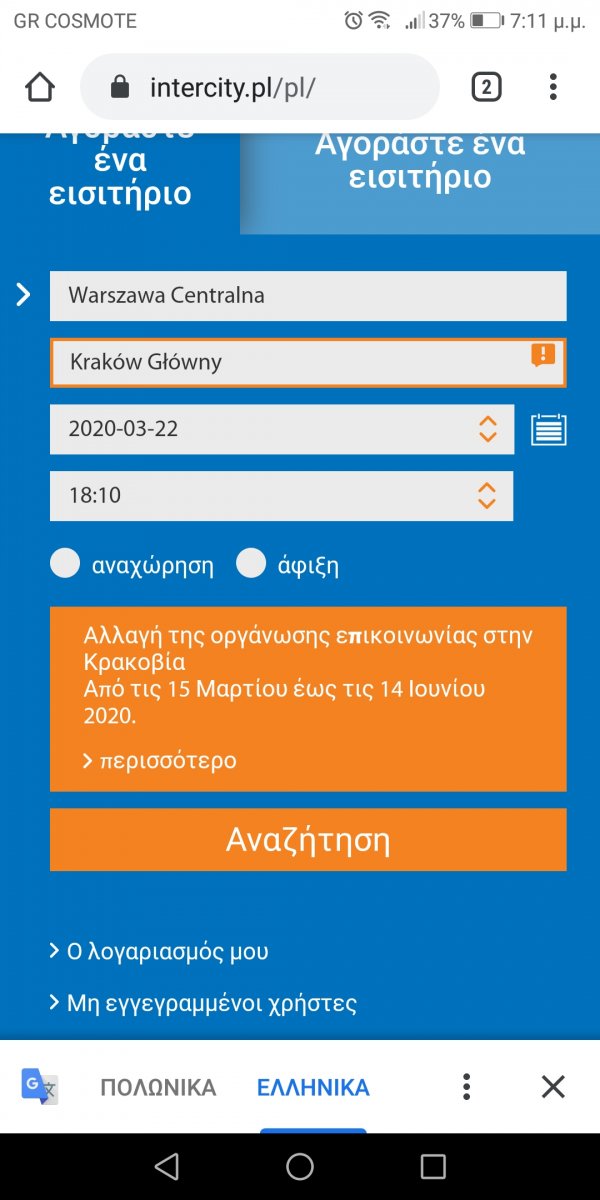Open the calendar picker icon

(549, 430)
